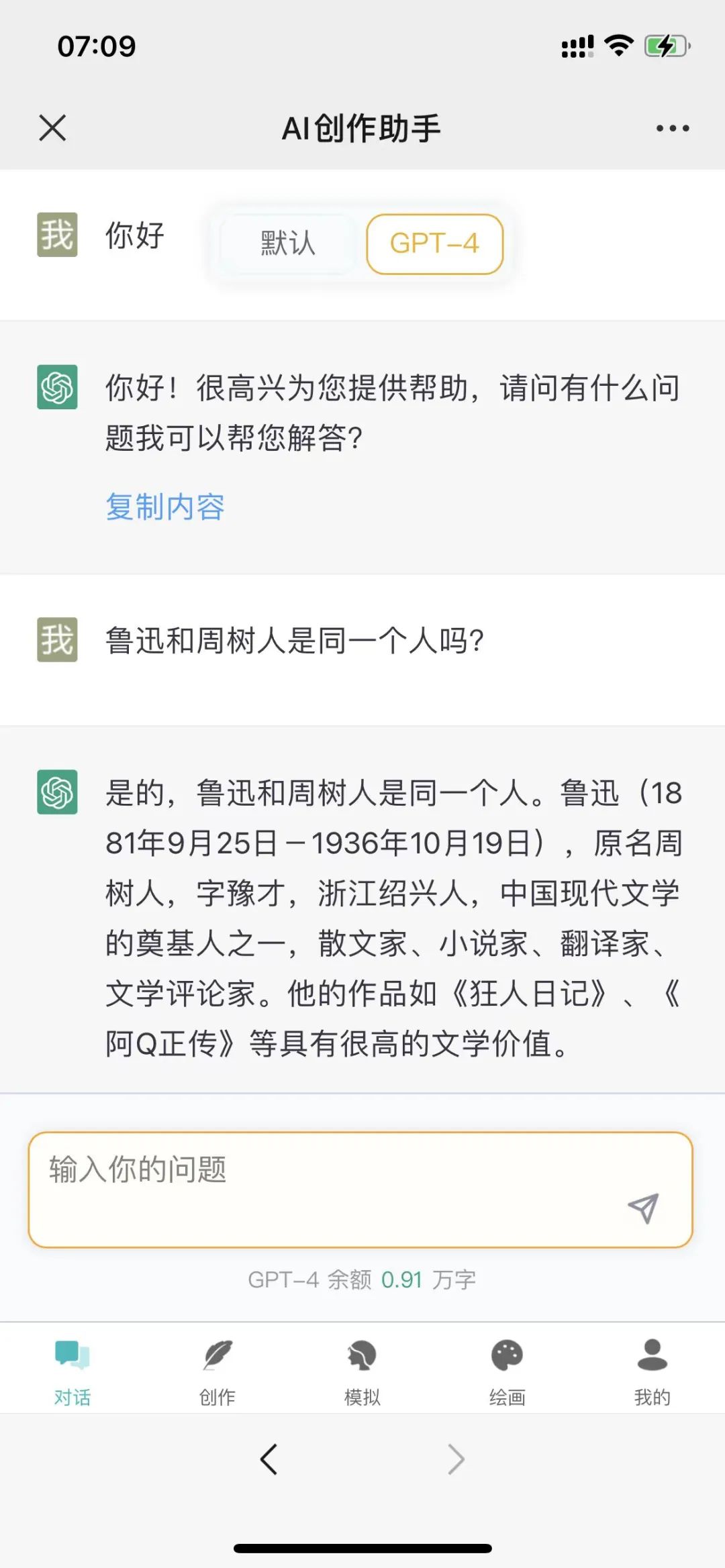Open the three-dot overflow menu
The width and height of the screenshot is (725, 1568).
[673, 128]
